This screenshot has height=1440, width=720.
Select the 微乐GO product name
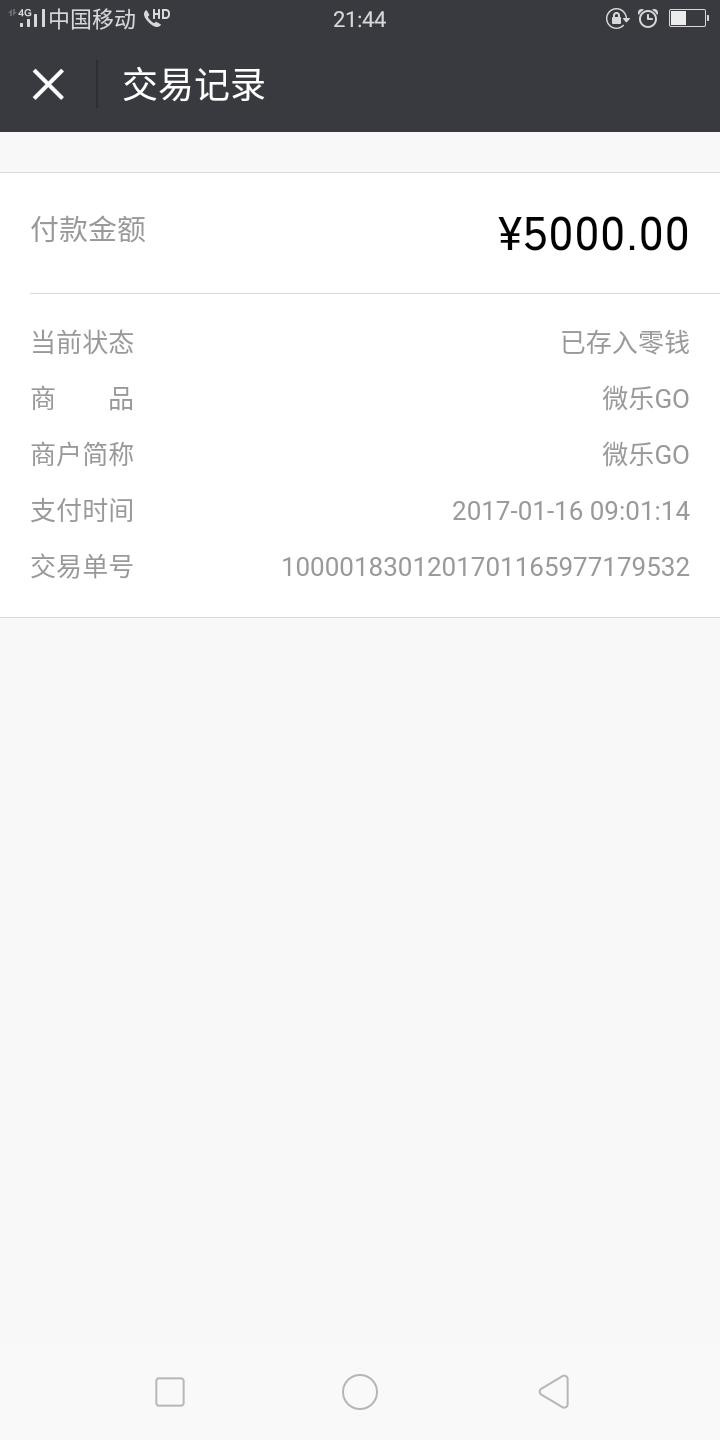click(x=645, y=398)
